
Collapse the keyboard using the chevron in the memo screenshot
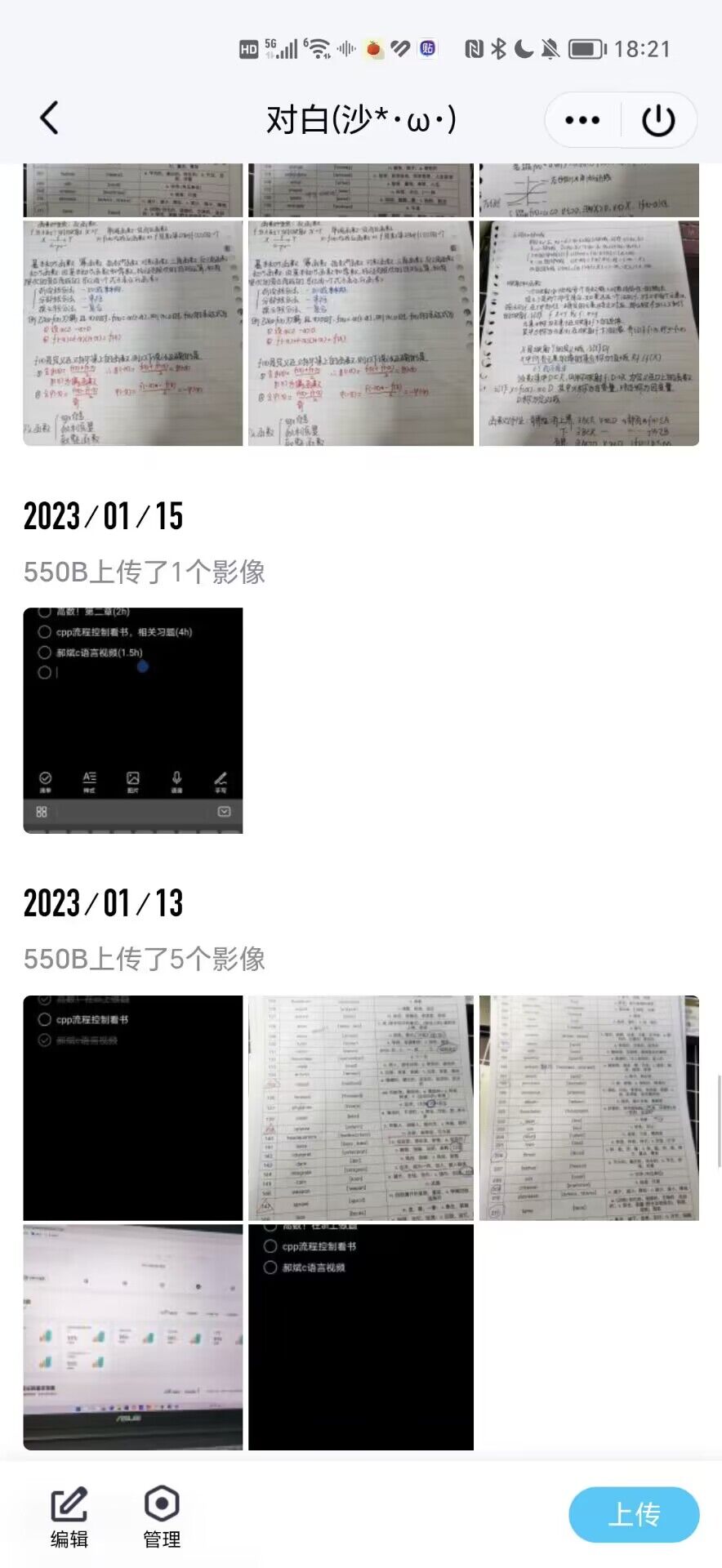point(224,811)
